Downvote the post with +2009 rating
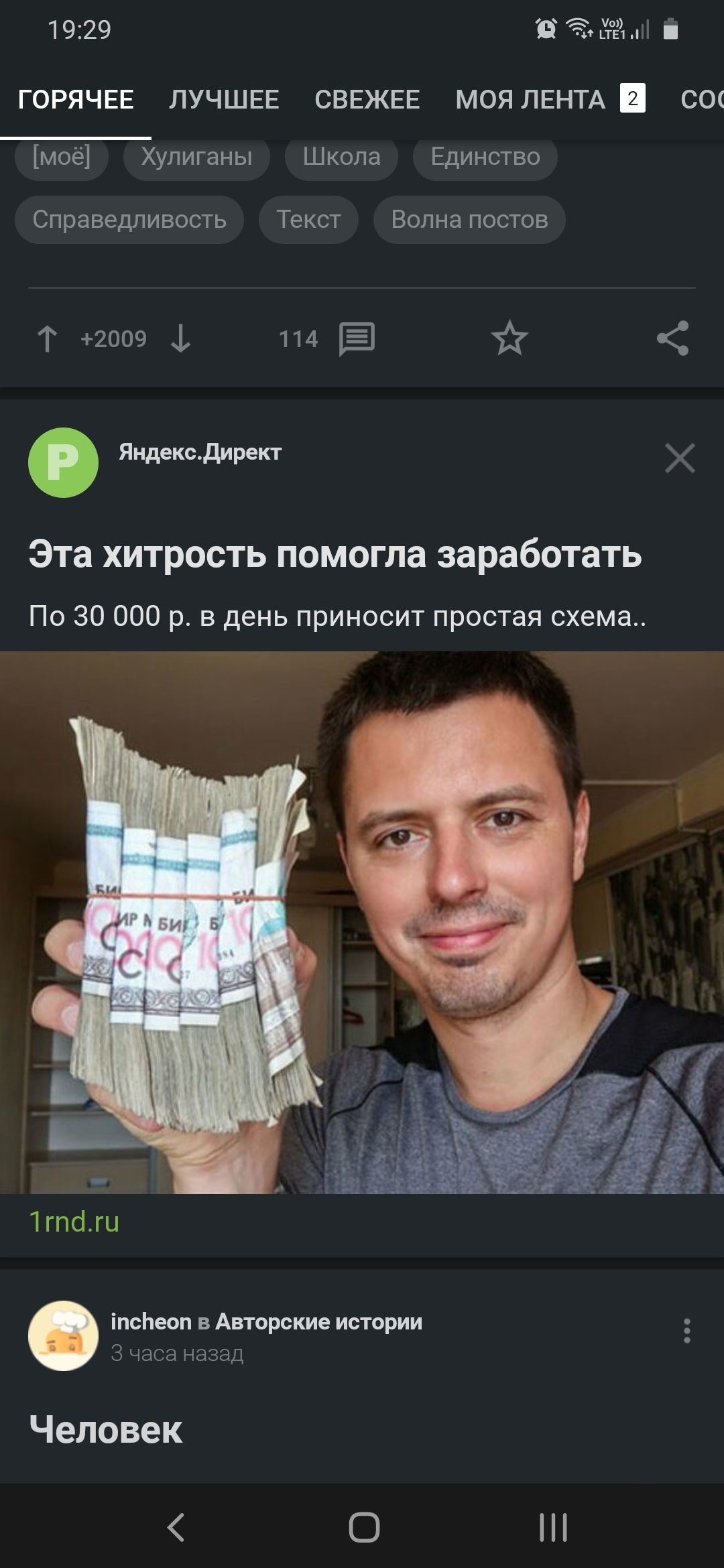Viewport: 724px width, 1568px height. click(180, 339)
